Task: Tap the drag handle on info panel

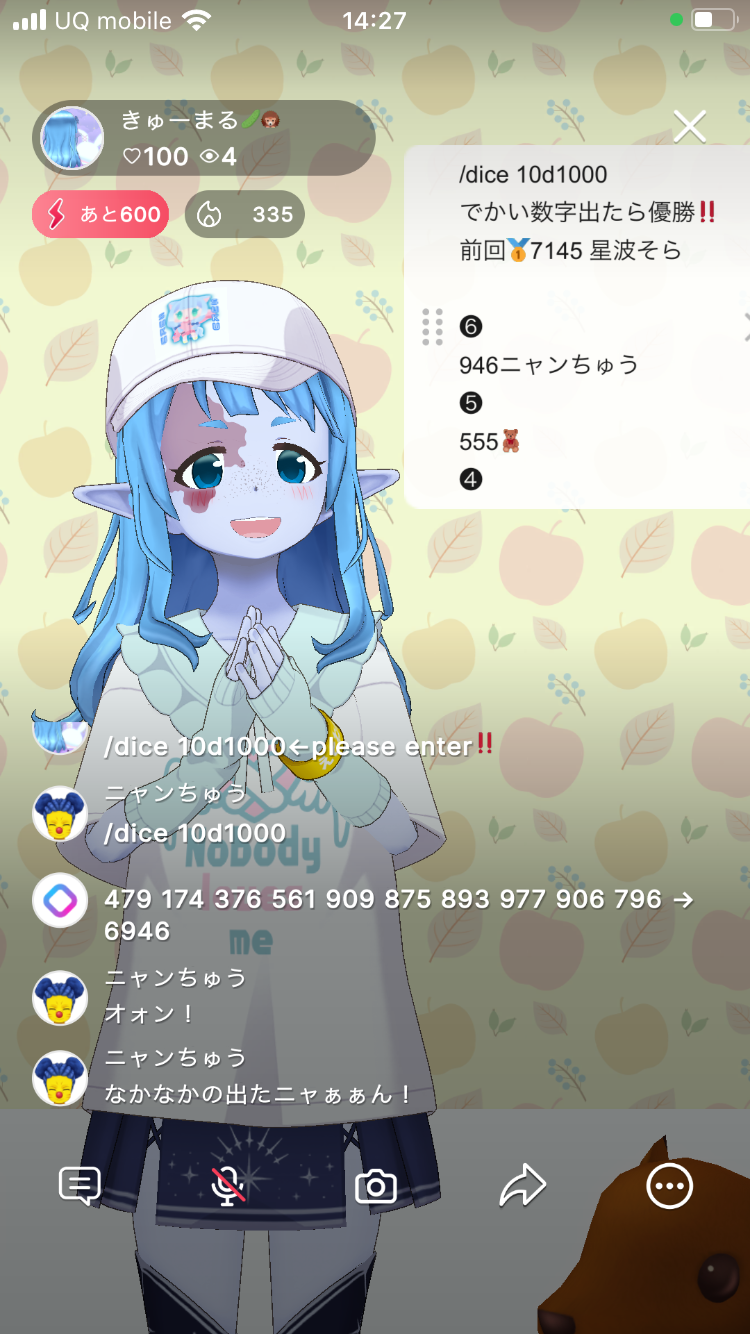Action: pyautogui.click(x=432, y=327)
